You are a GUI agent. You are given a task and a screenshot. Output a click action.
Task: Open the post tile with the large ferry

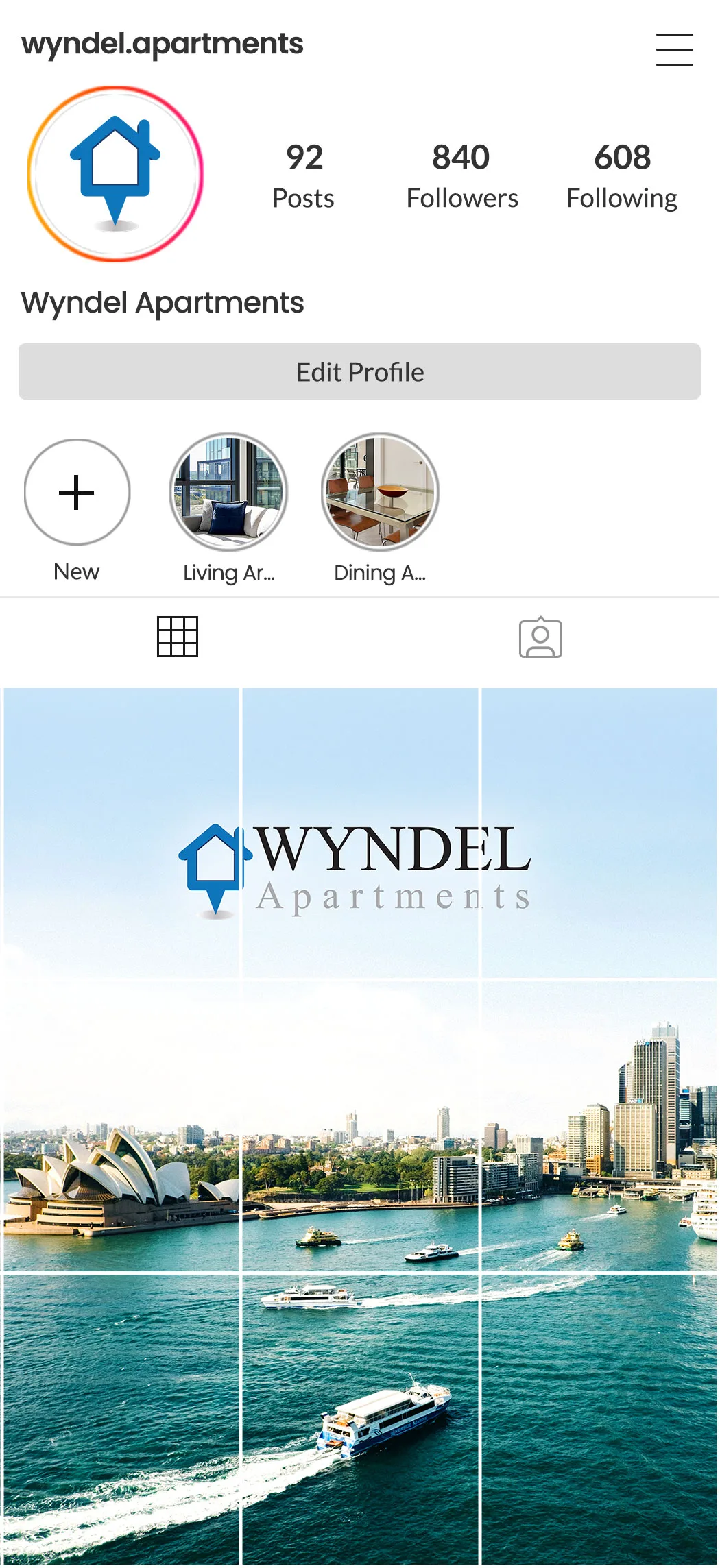360,1419
